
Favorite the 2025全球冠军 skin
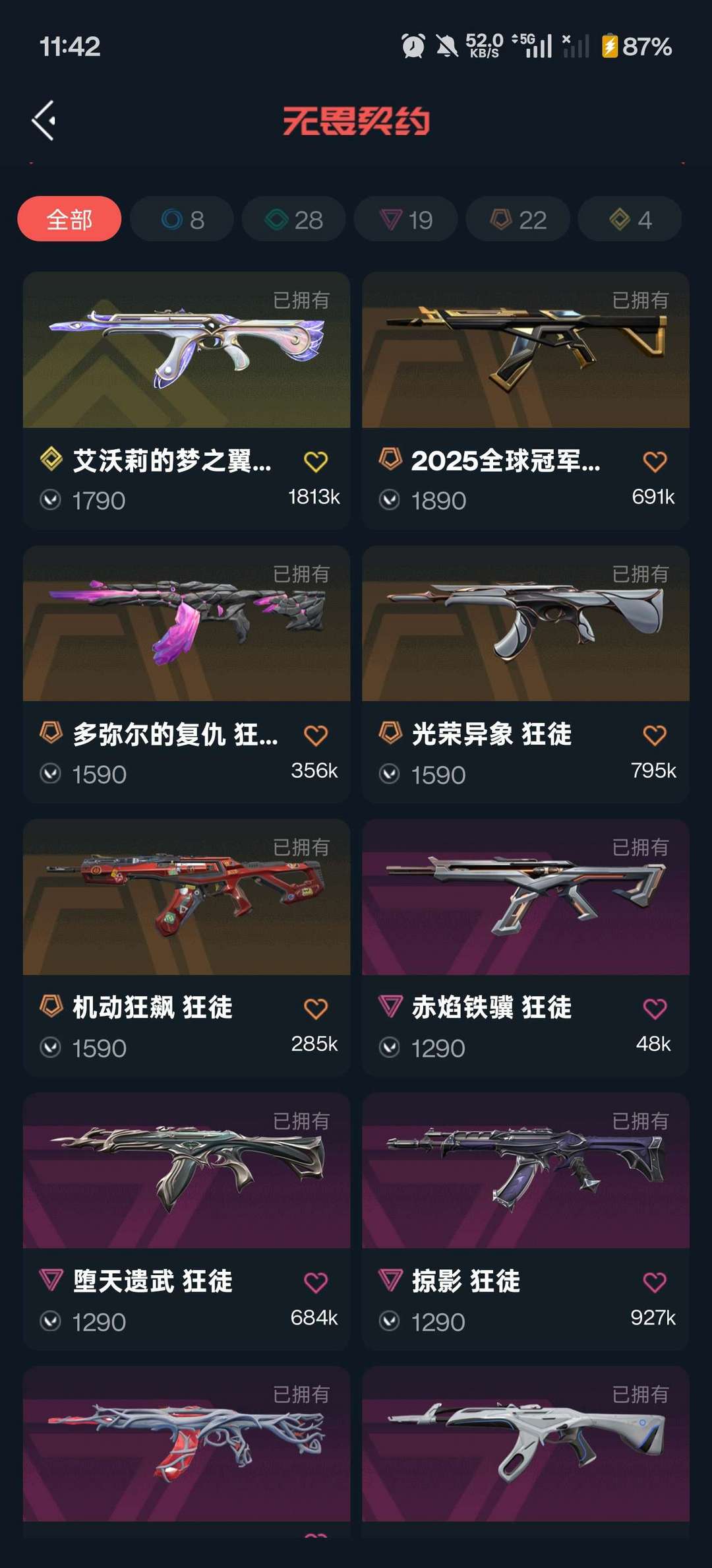pos(655,462)
